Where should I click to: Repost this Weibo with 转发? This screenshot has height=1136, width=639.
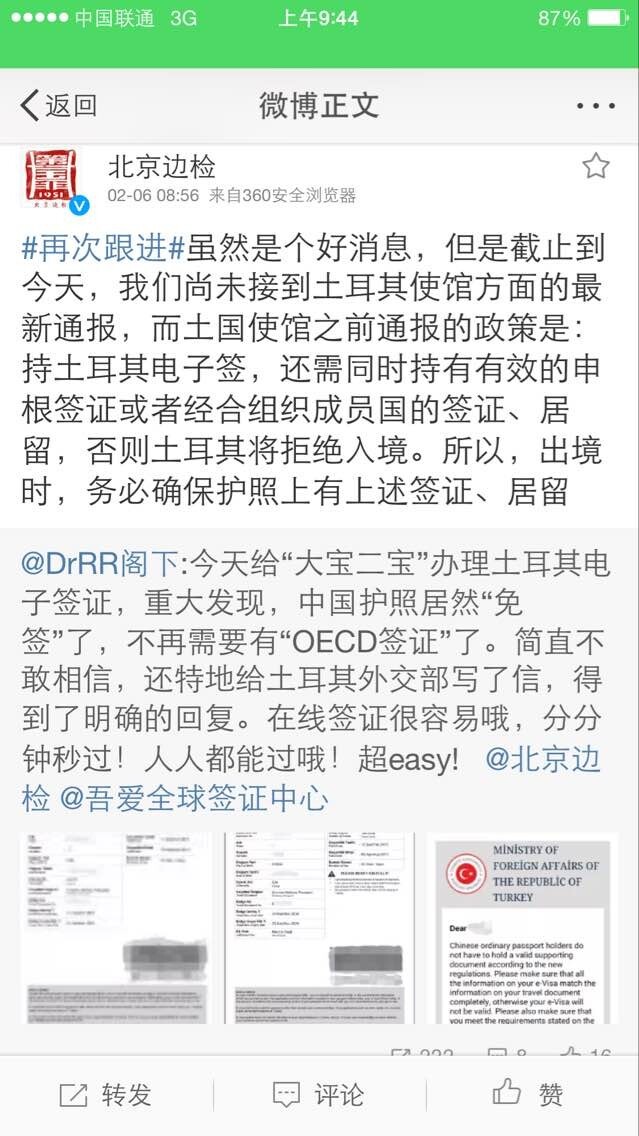coord(105,1095)
